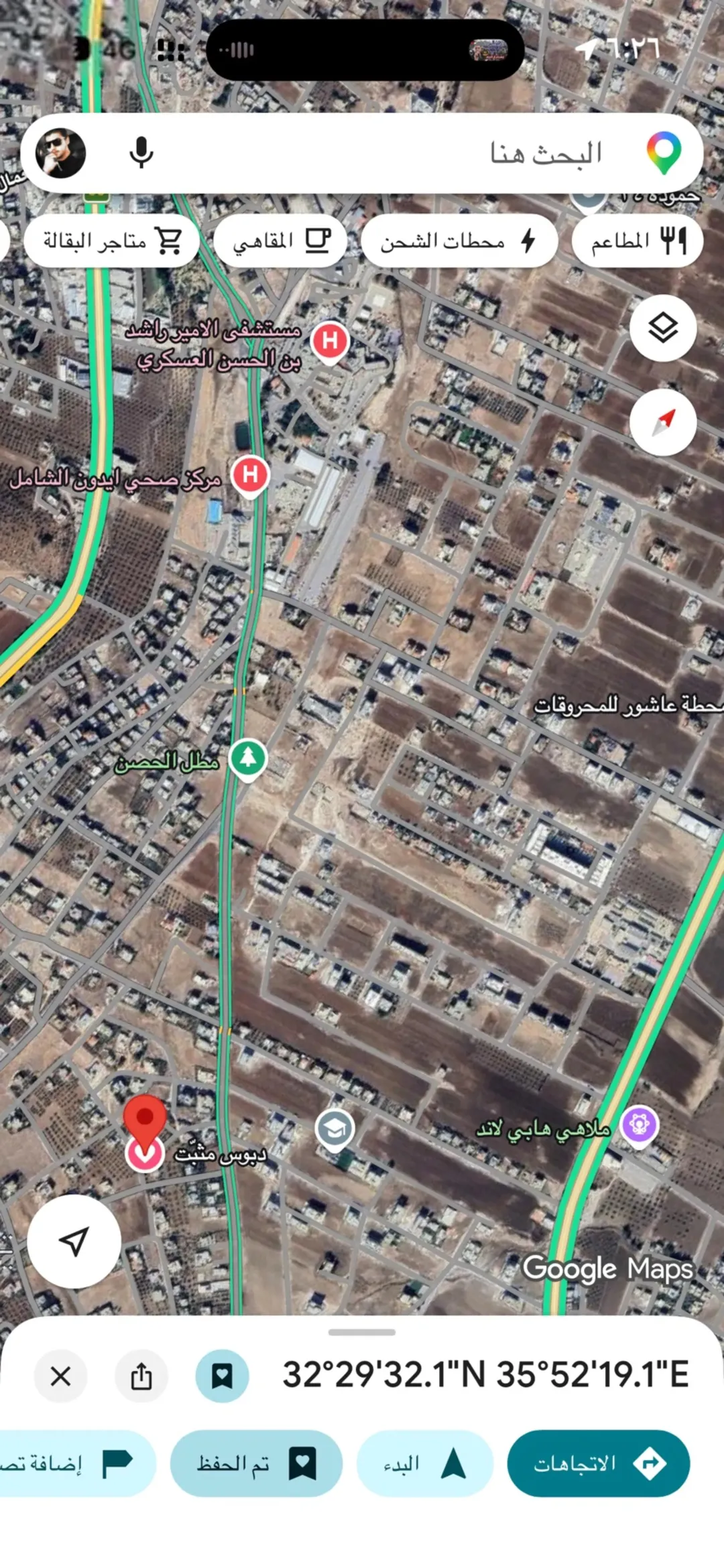Share the dropped pin location
The height and width of the screenshot is (1568, 724).
[141, 1376]
